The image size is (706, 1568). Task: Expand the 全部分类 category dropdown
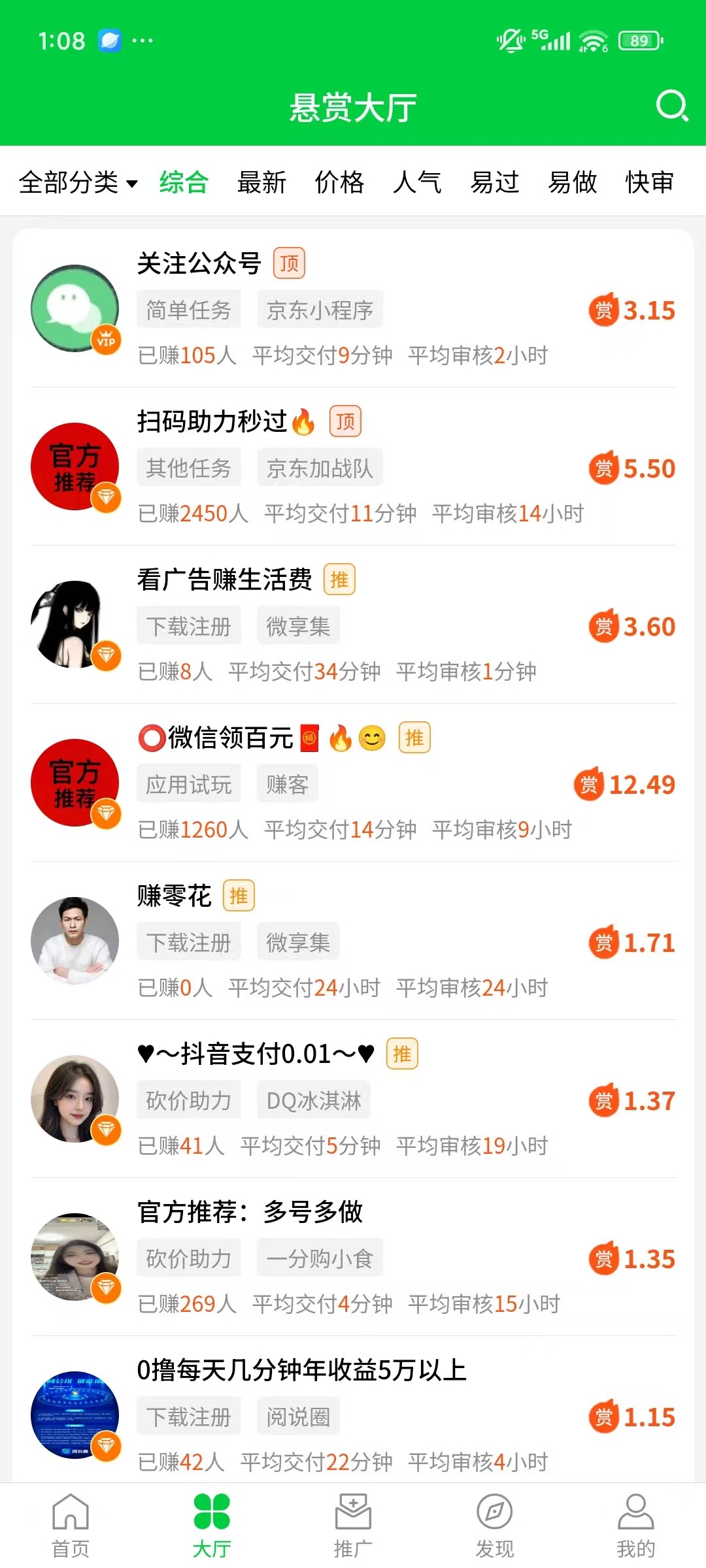(78, 183)
